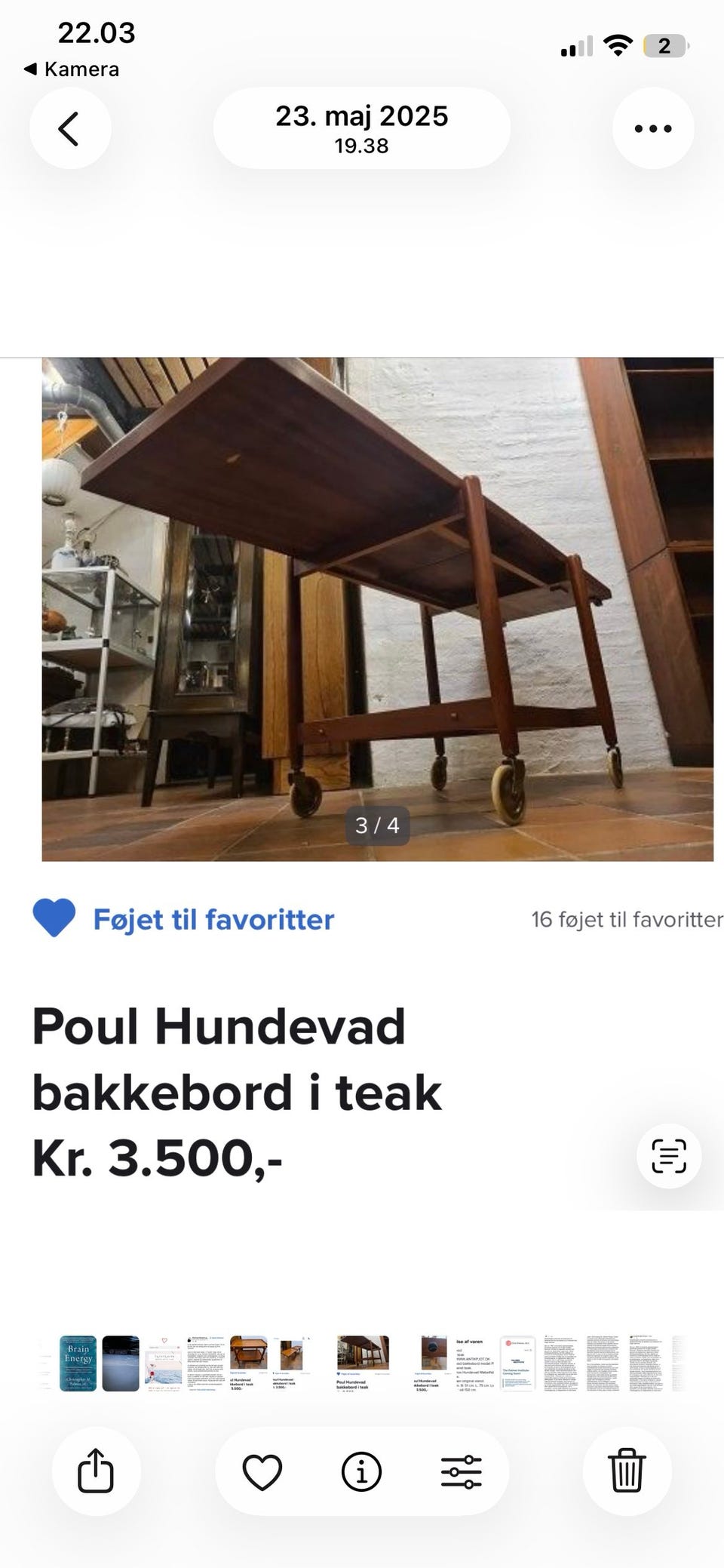
Task: Tap the 16 føjet til favoritter count
Action: click(625, 919)
